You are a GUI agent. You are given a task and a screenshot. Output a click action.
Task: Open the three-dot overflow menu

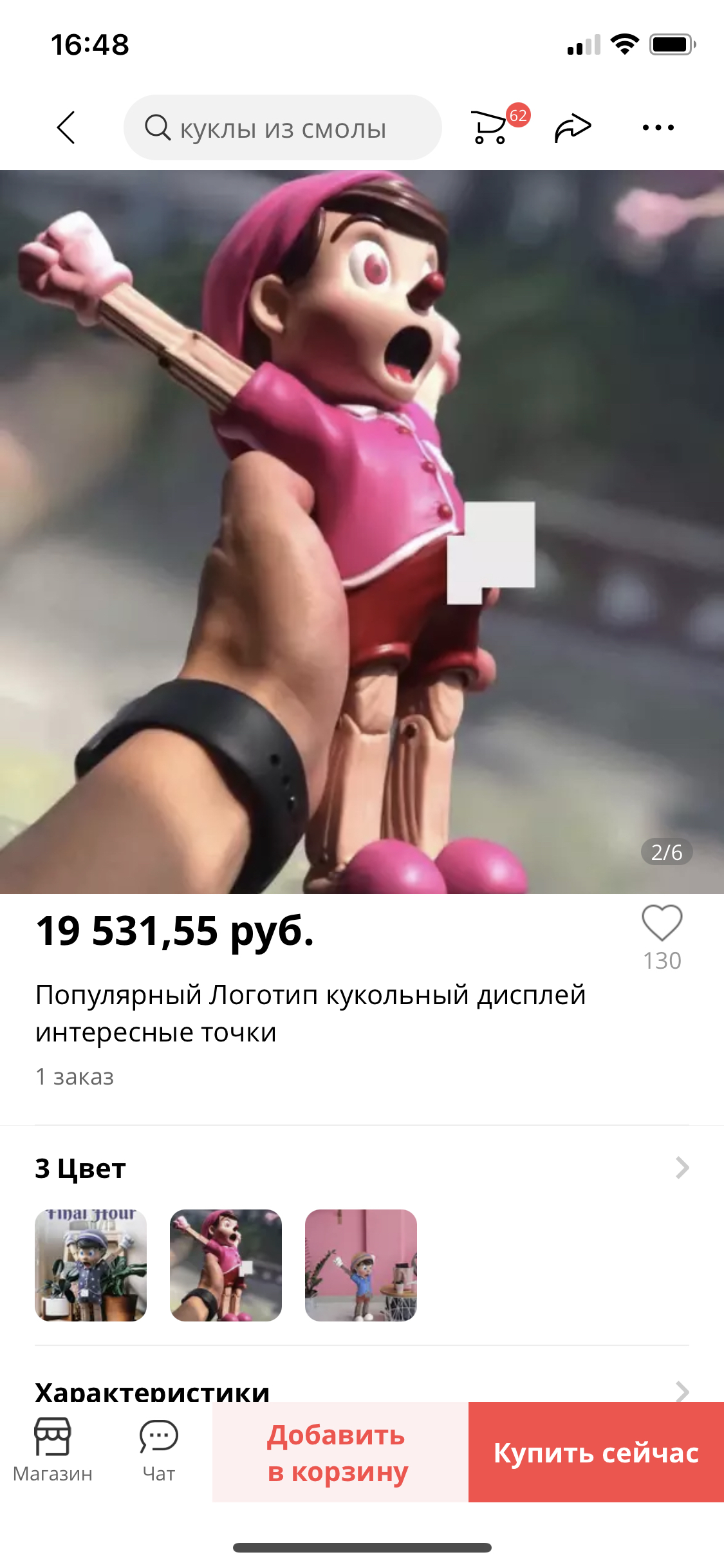coord(658,127)
